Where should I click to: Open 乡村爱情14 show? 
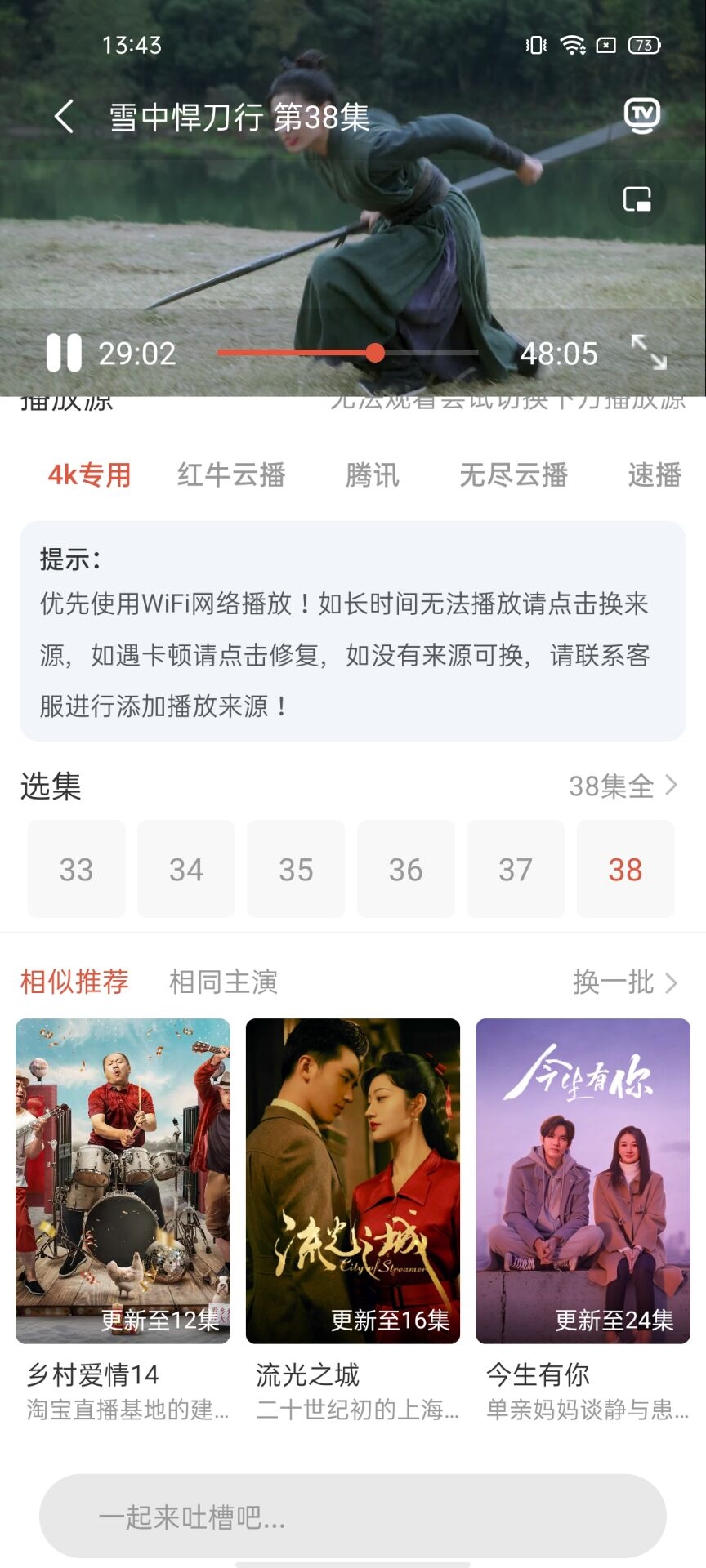[x=123, y=1180]
